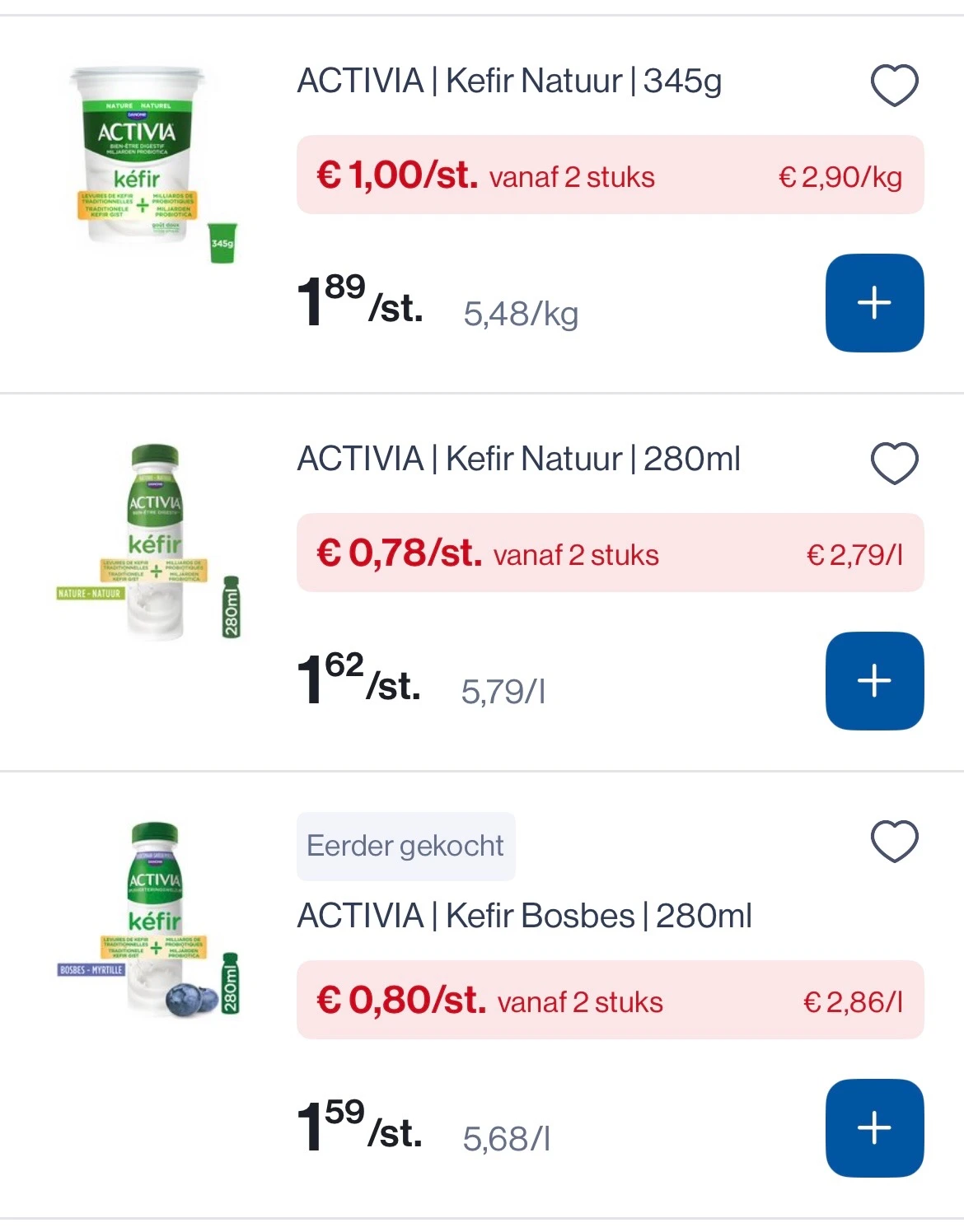Tap the plus icon for the 345g kefir tub
This screenshot has width=964, height=1232.
[x=874, y=302]
